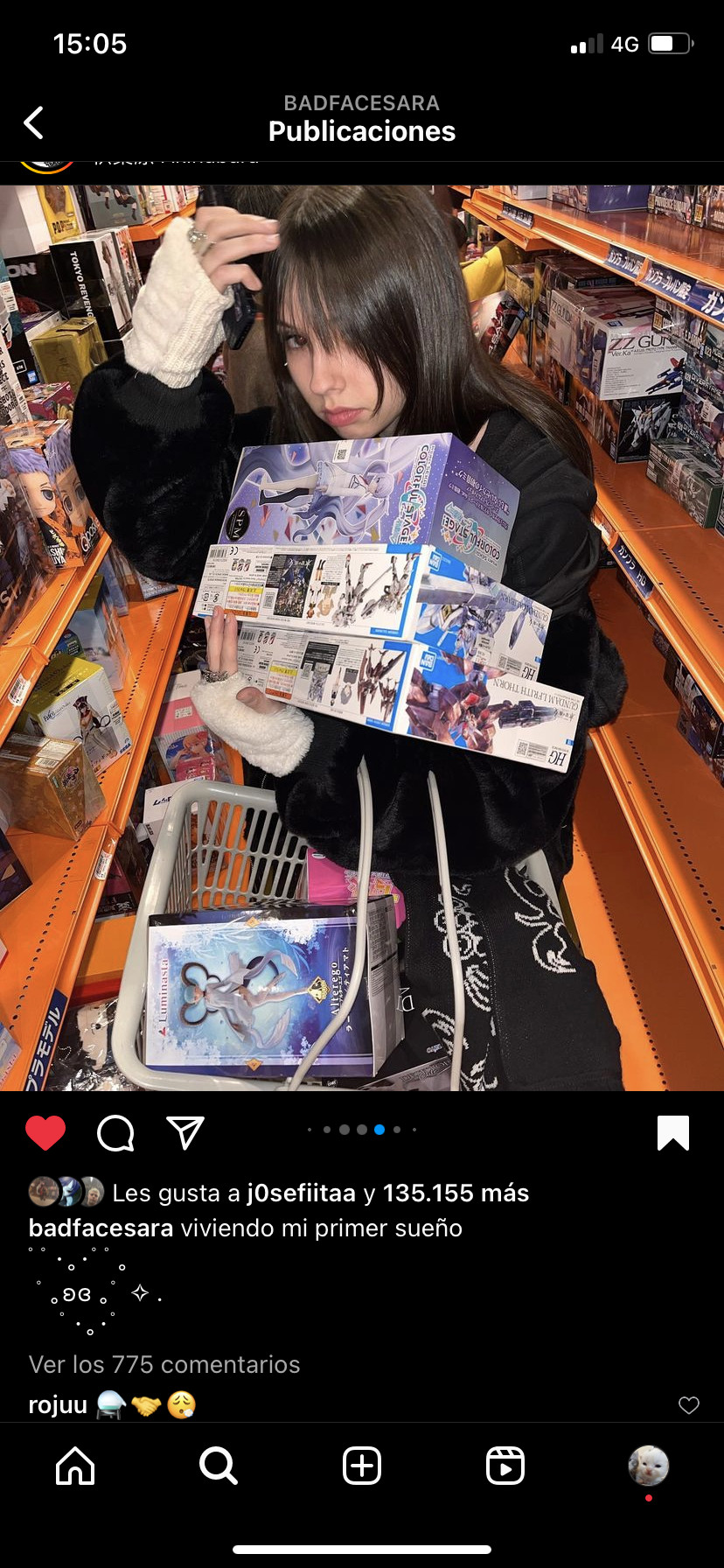
Task: Like rojuu's comment with the small heart
Action: (689, 1405)
